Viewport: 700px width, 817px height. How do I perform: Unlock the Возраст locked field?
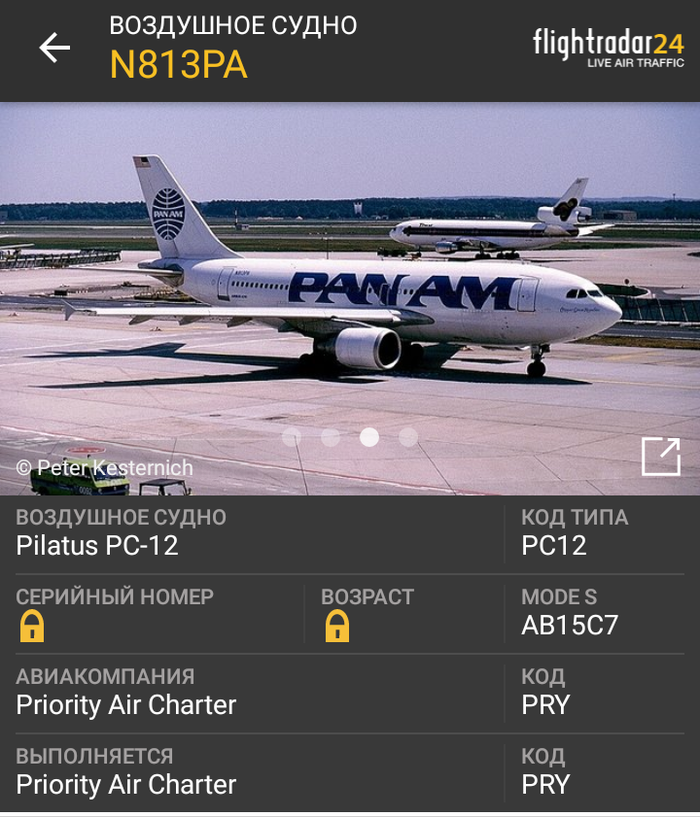tap(337, 627)
